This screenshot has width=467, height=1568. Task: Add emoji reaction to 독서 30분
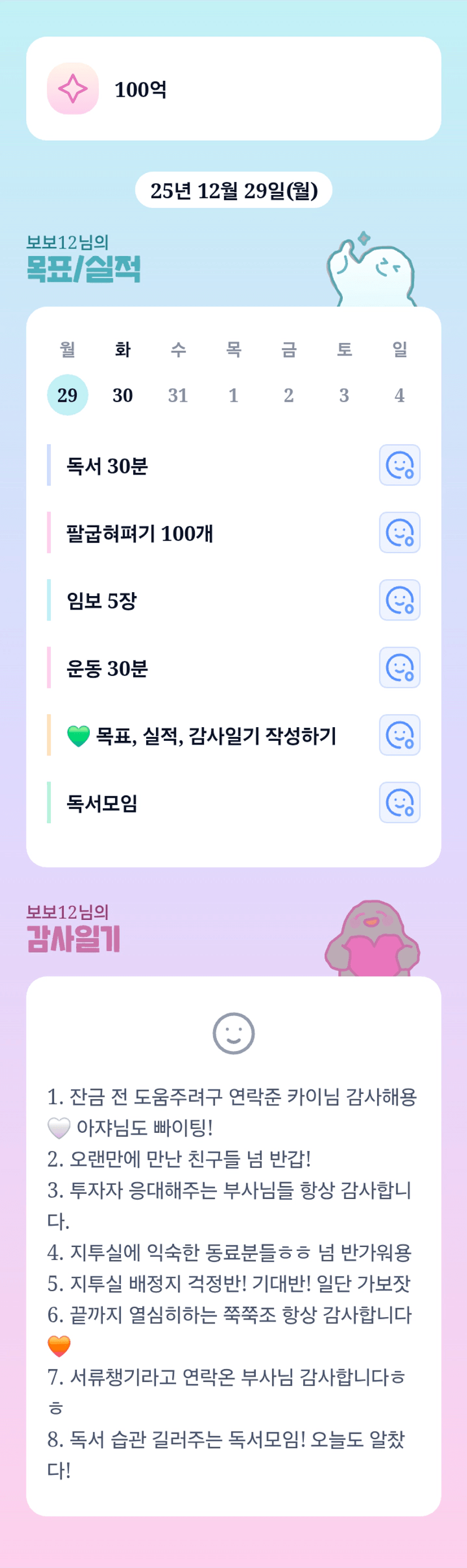399,465
